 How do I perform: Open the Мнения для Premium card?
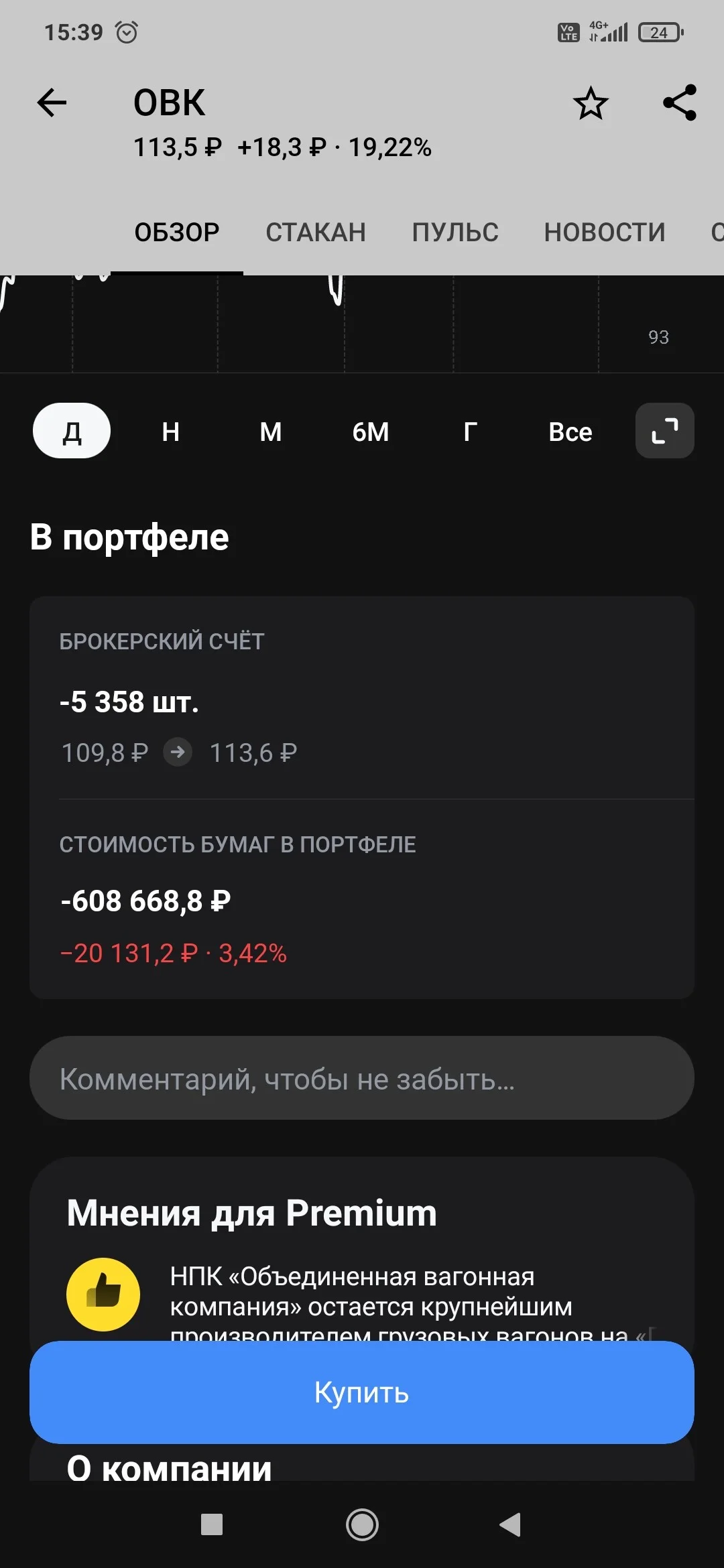click(362, 1250)
